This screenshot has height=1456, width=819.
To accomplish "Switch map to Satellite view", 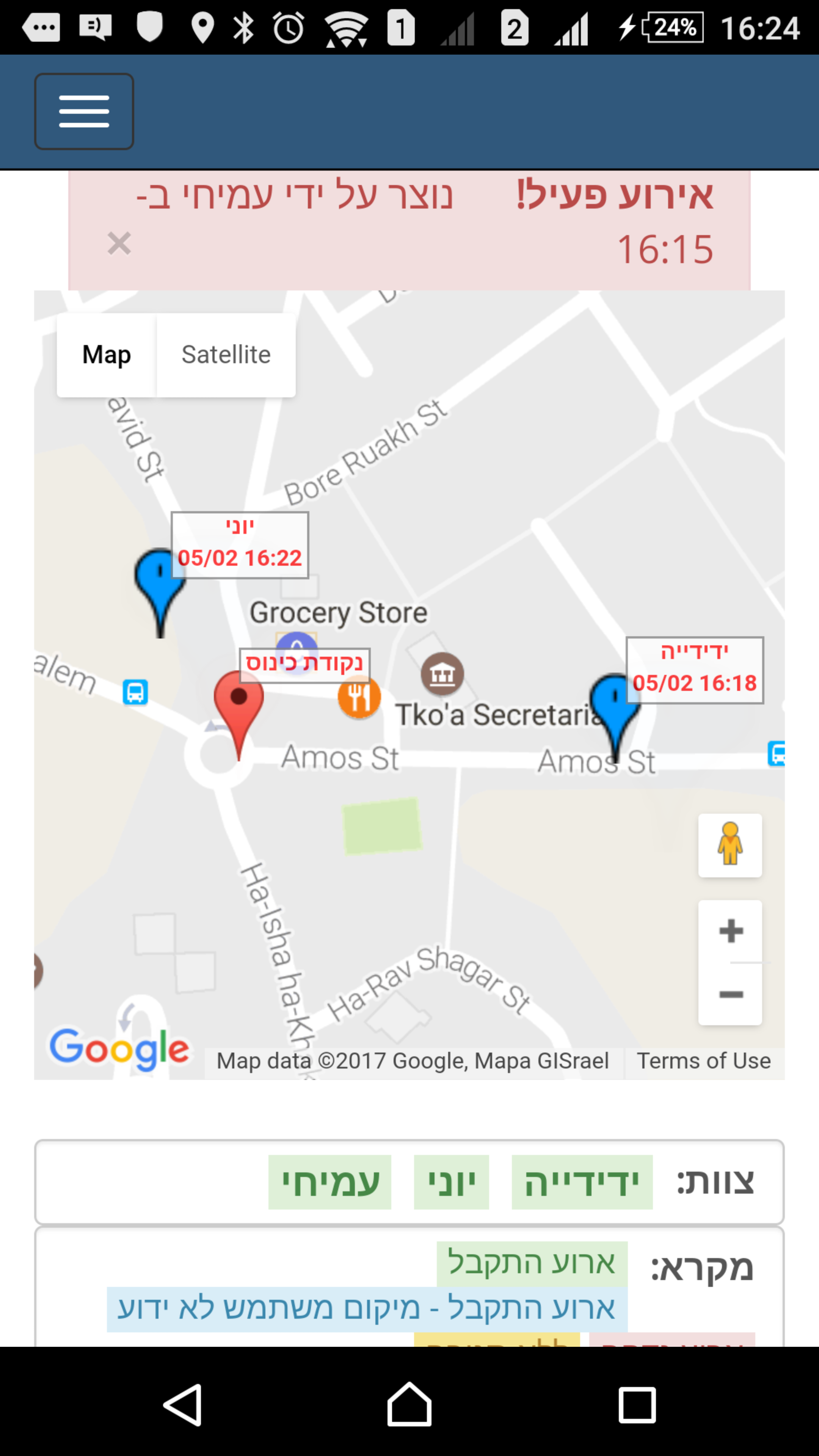I will [x=226, y=355].
